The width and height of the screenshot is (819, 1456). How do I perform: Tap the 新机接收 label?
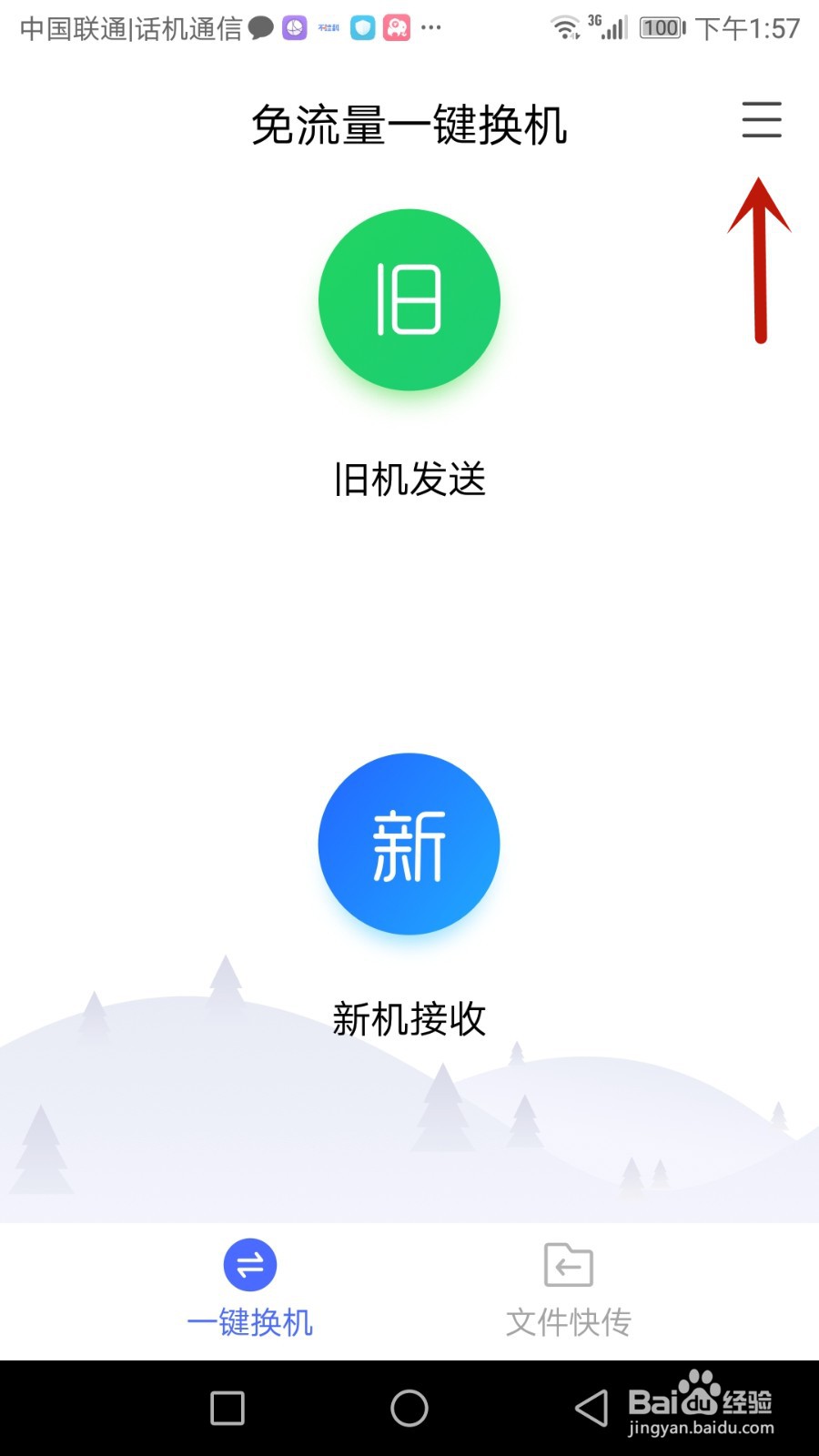[x=409, y=1018]
